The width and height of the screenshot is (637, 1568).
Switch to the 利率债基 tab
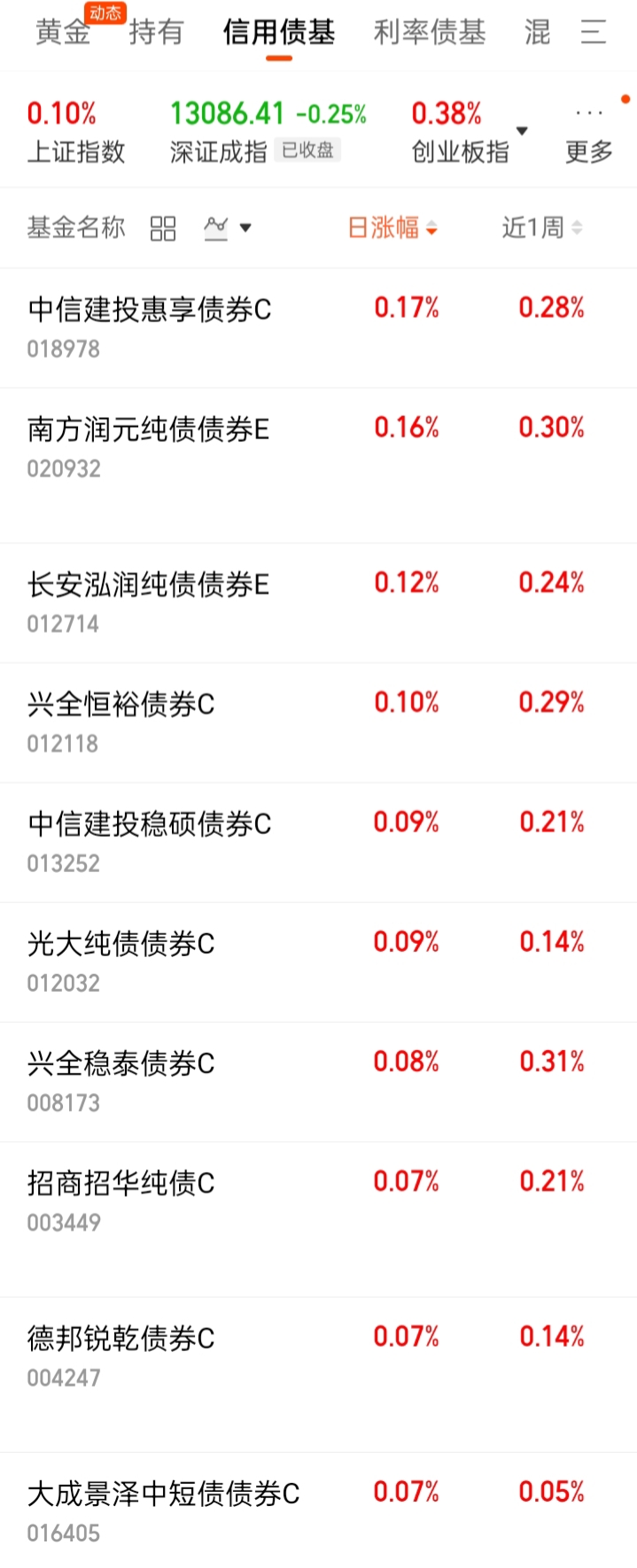coord(430,33)
